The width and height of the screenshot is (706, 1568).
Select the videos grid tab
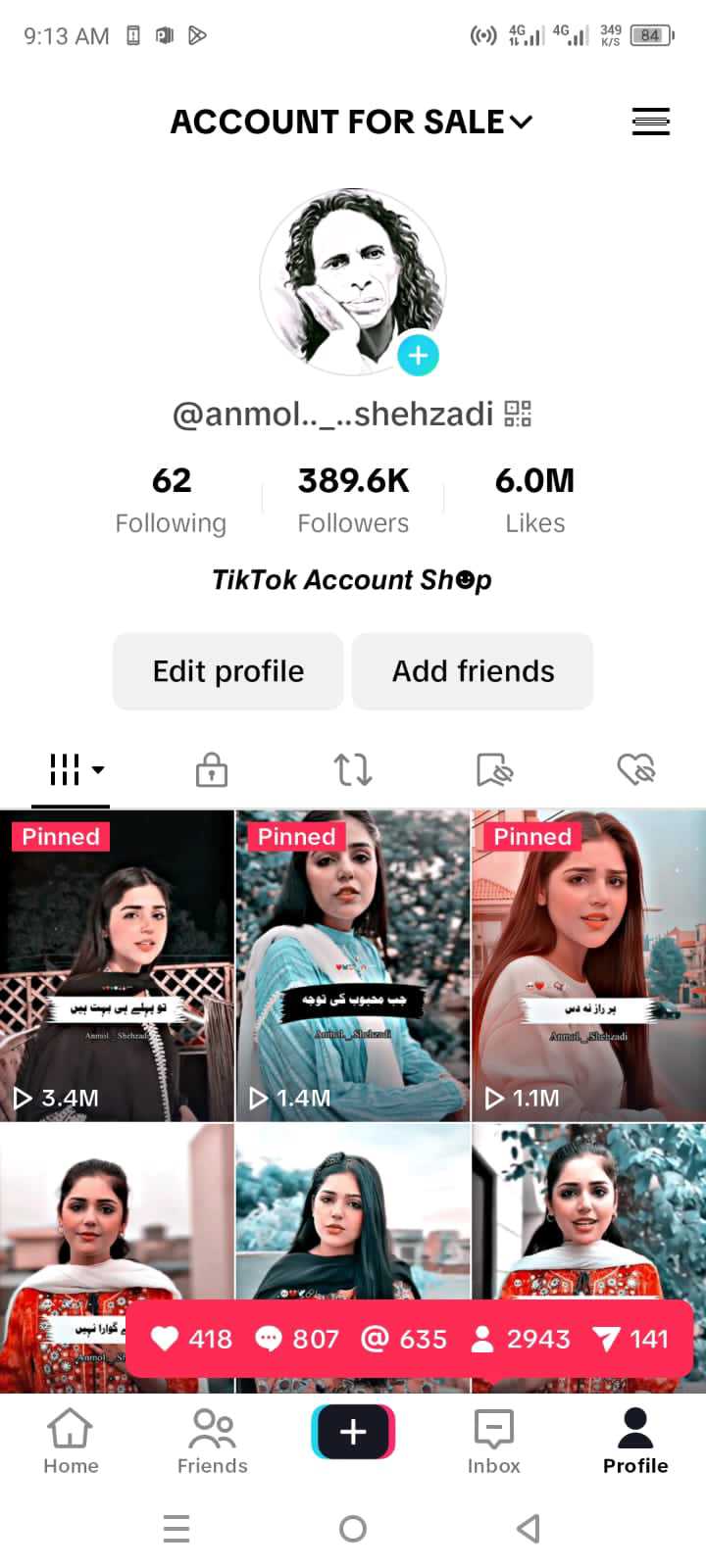tap(76, 769)
